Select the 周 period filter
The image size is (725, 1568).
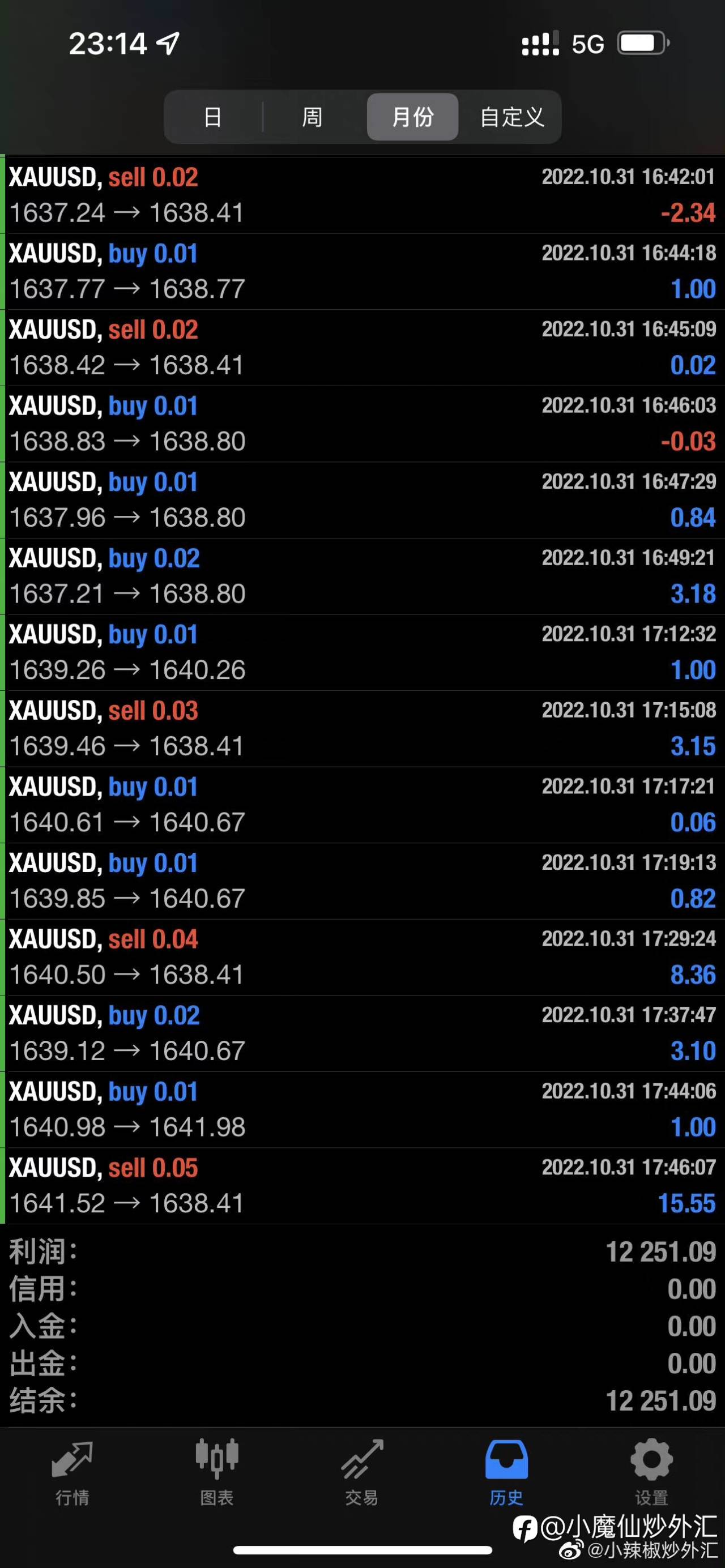tap(312, 117)
